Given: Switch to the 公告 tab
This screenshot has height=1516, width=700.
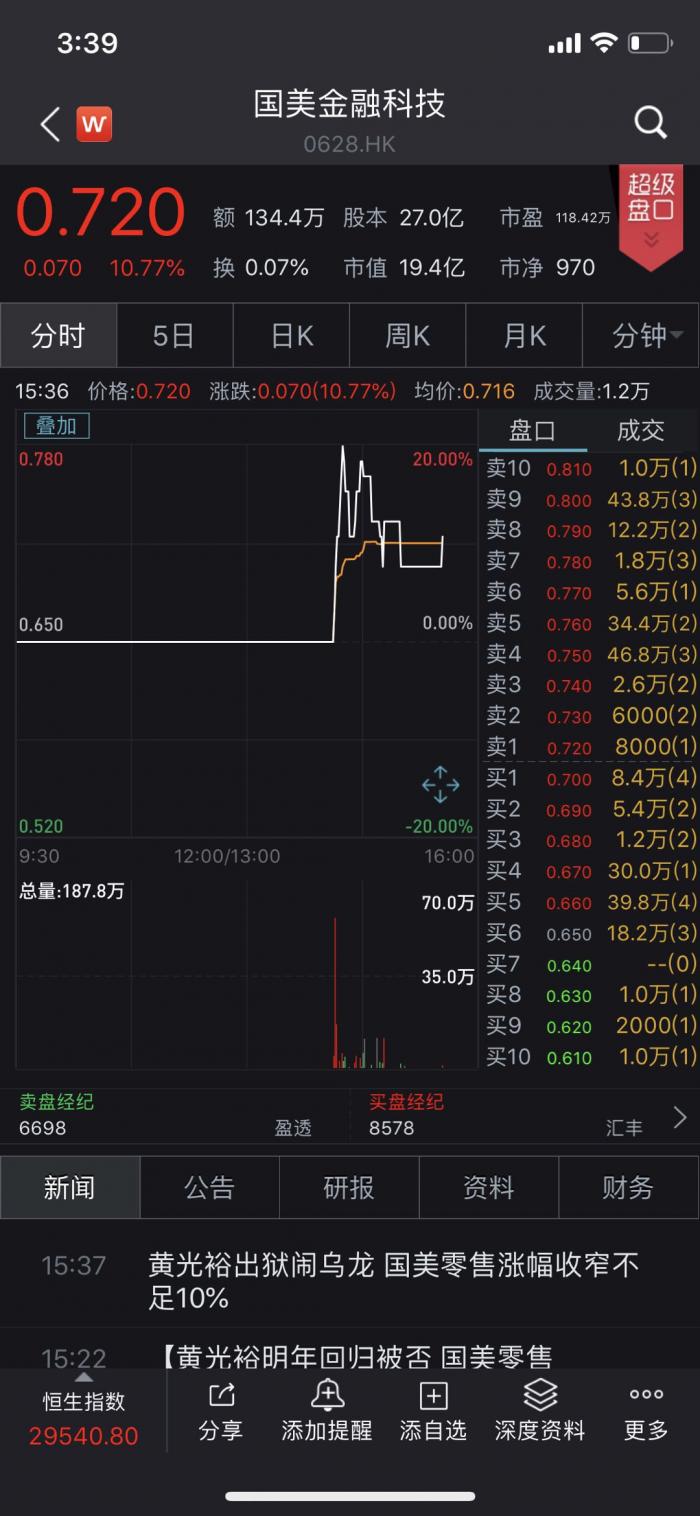Looking at the screenshot, I should pyautogui.click(x=209, y=1187).
